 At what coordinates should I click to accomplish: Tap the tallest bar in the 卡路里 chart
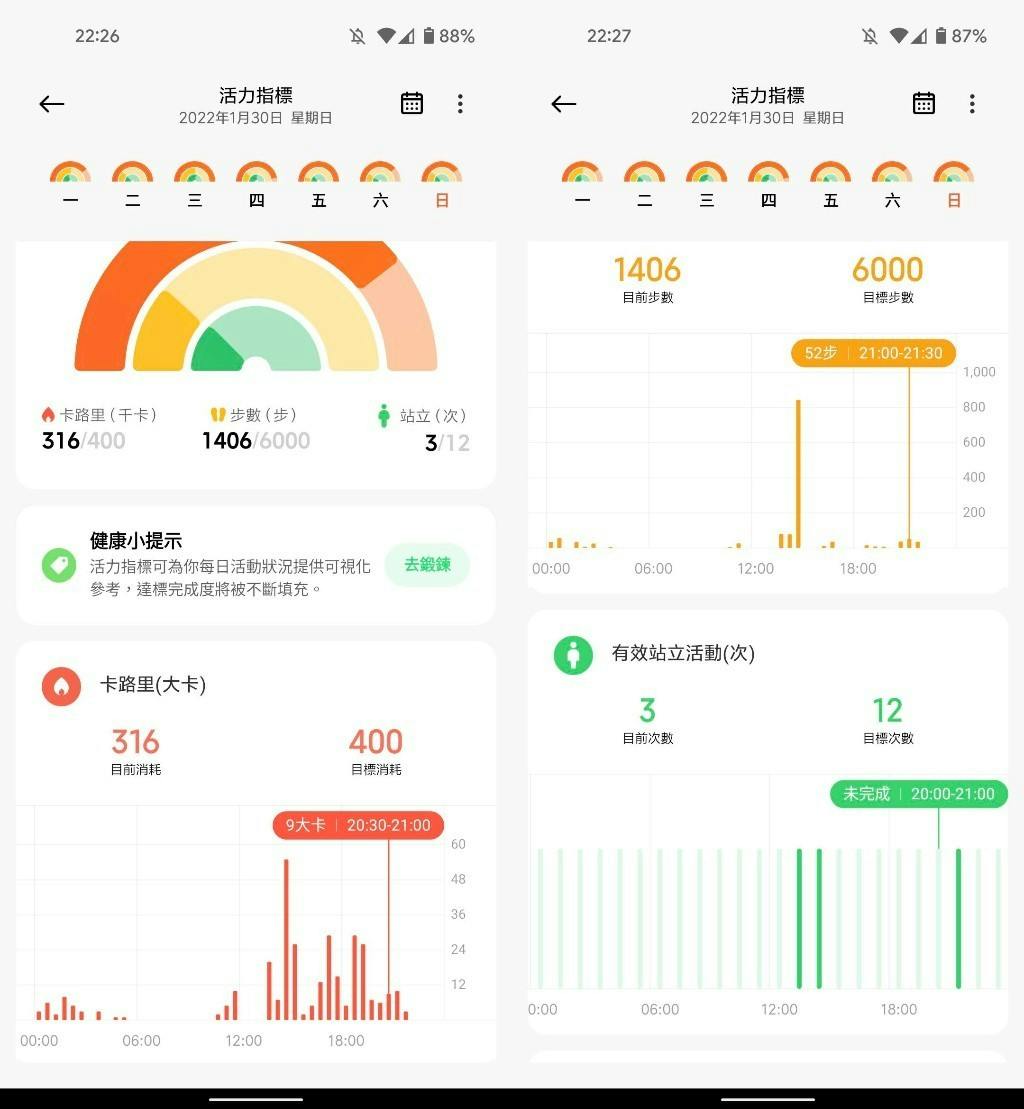click(286, 940)
